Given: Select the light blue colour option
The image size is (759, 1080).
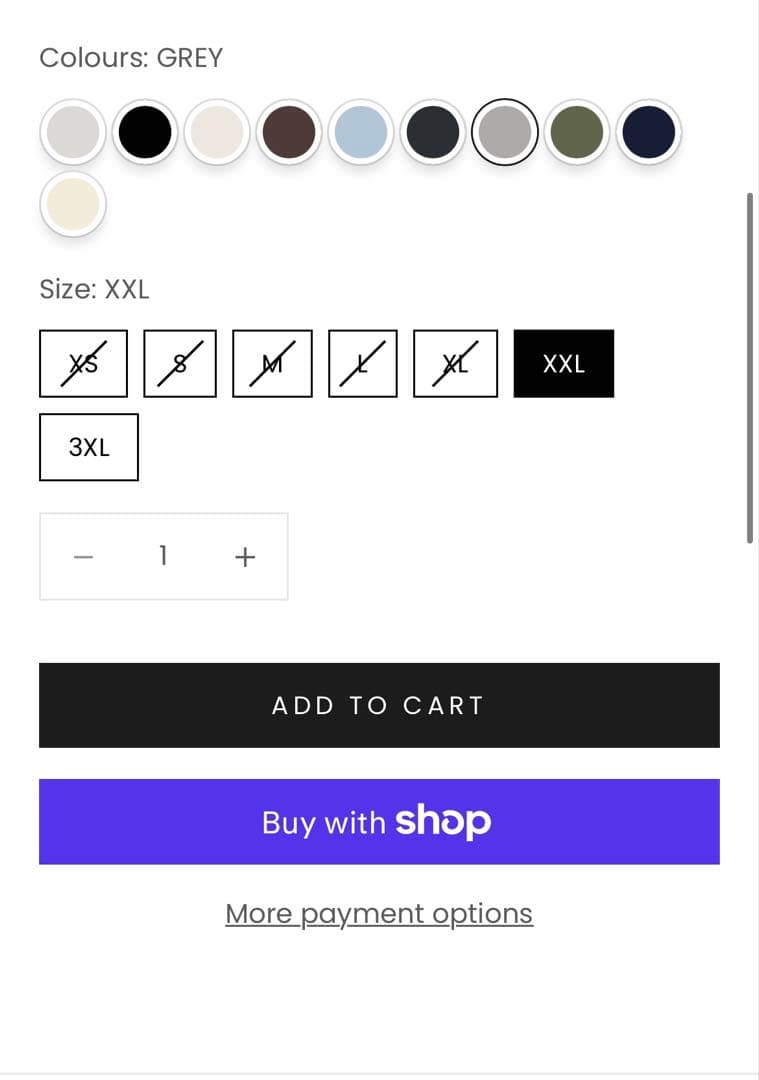Looking at the screenshot, I should pos(360,131).
